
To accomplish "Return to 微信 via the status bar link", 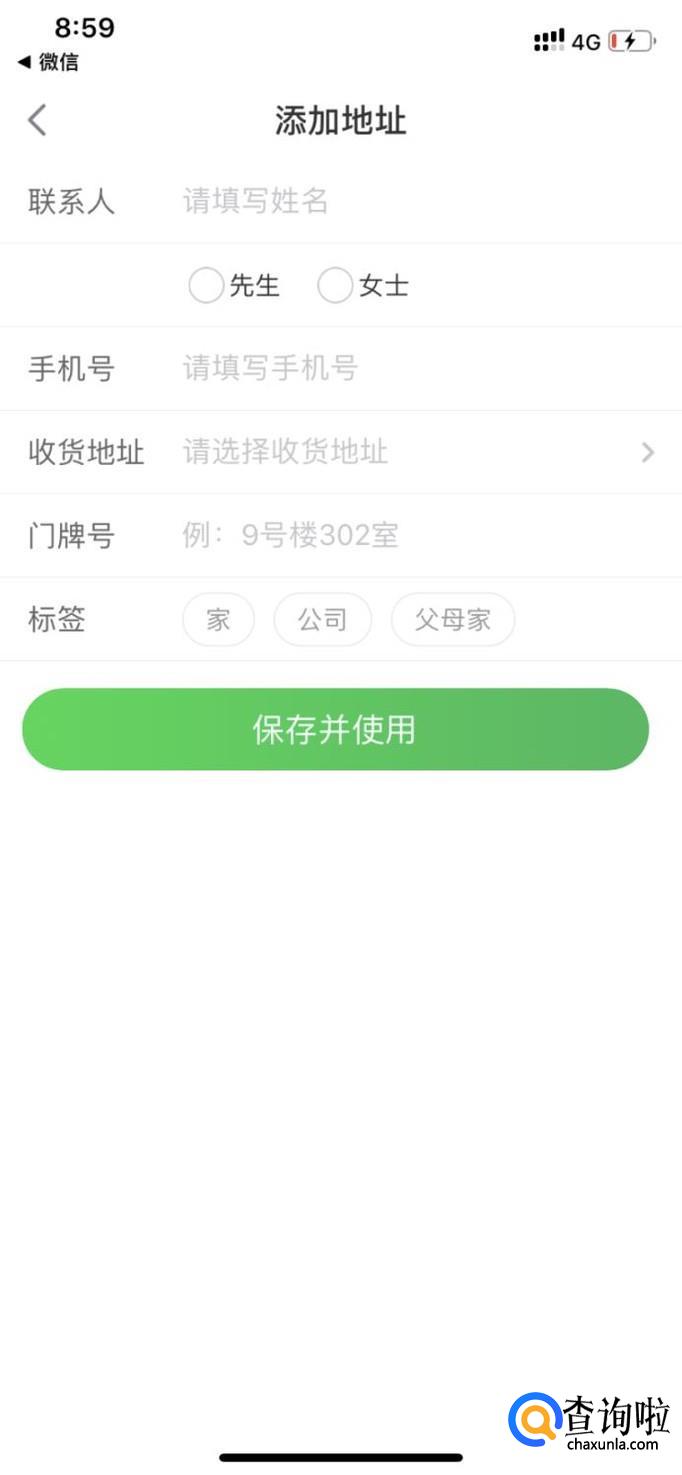I will [x=48, y=62].
